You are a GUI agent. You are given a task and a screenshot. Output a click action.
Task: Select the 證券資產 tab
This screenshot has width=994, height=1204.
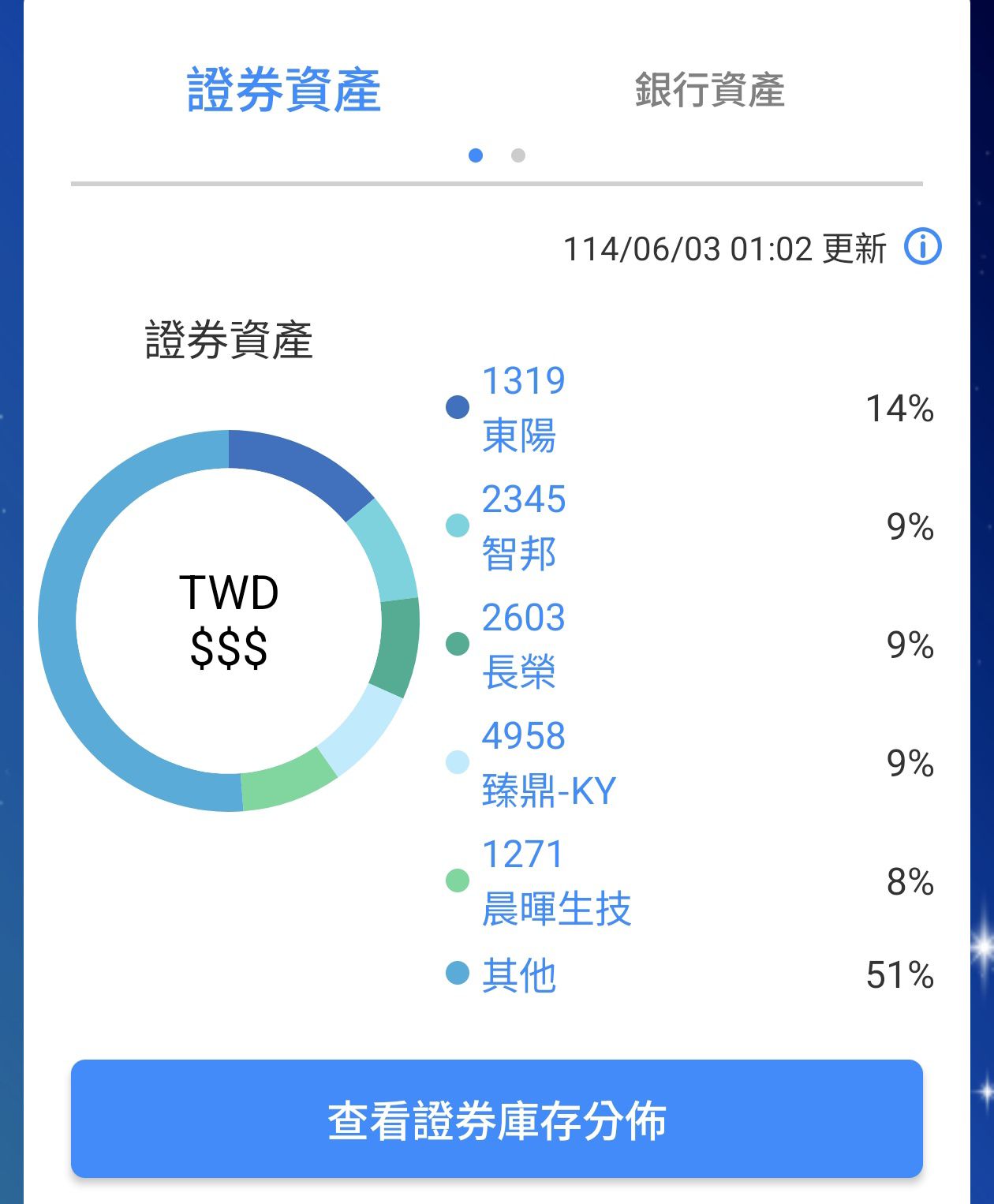point(284,89)
